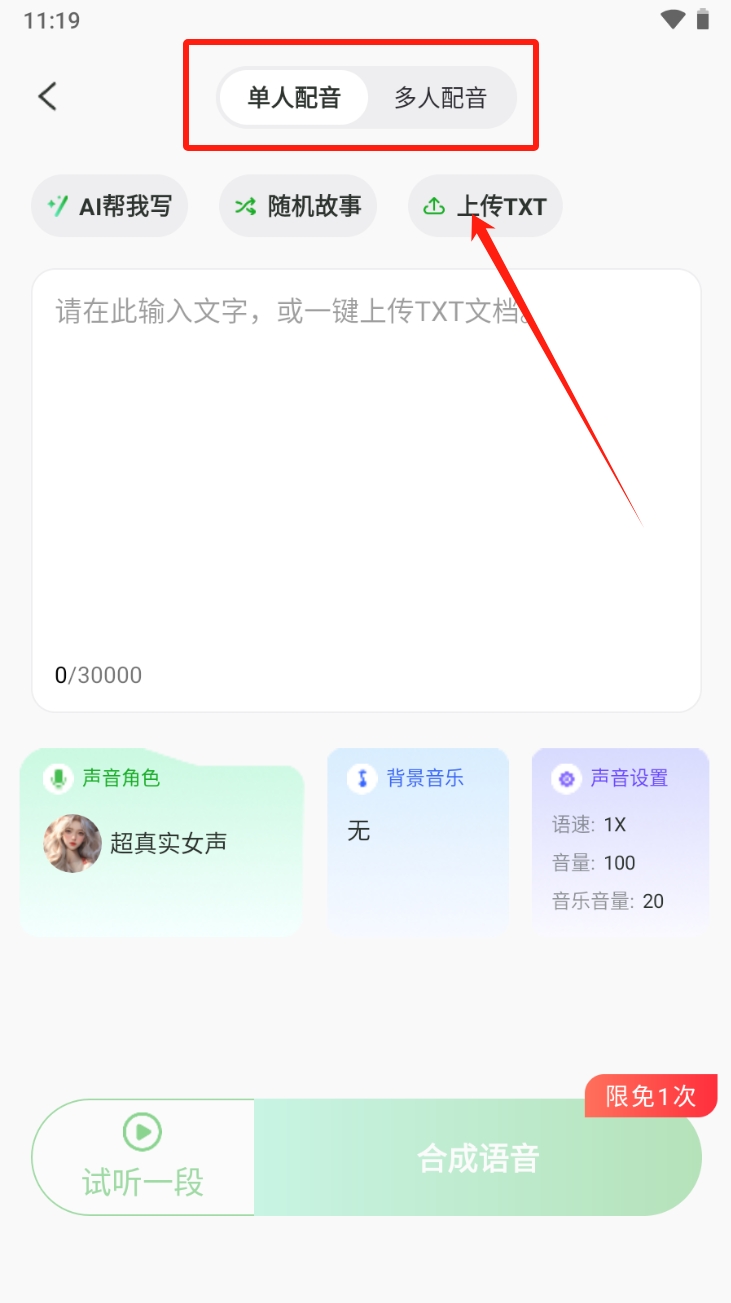Switch to the 多人配音 tab

pyautogui.click(x=440, y=97)
